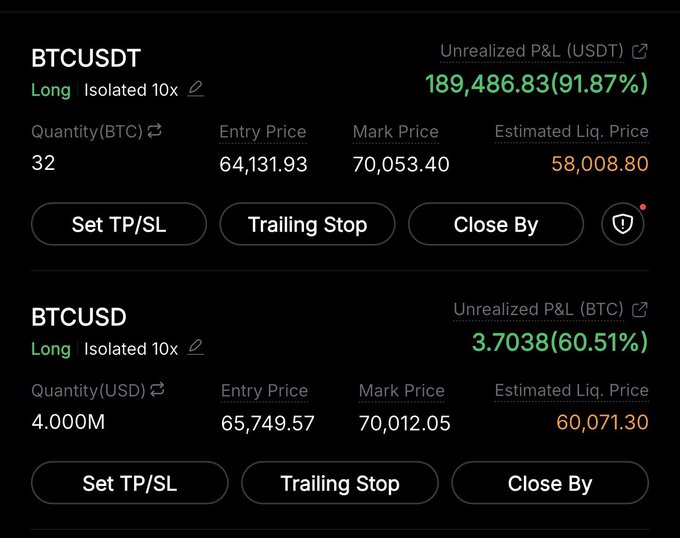Switch the quantity unit for BTCUSDT
The image size is (680, 538).
tap(156, 131)
